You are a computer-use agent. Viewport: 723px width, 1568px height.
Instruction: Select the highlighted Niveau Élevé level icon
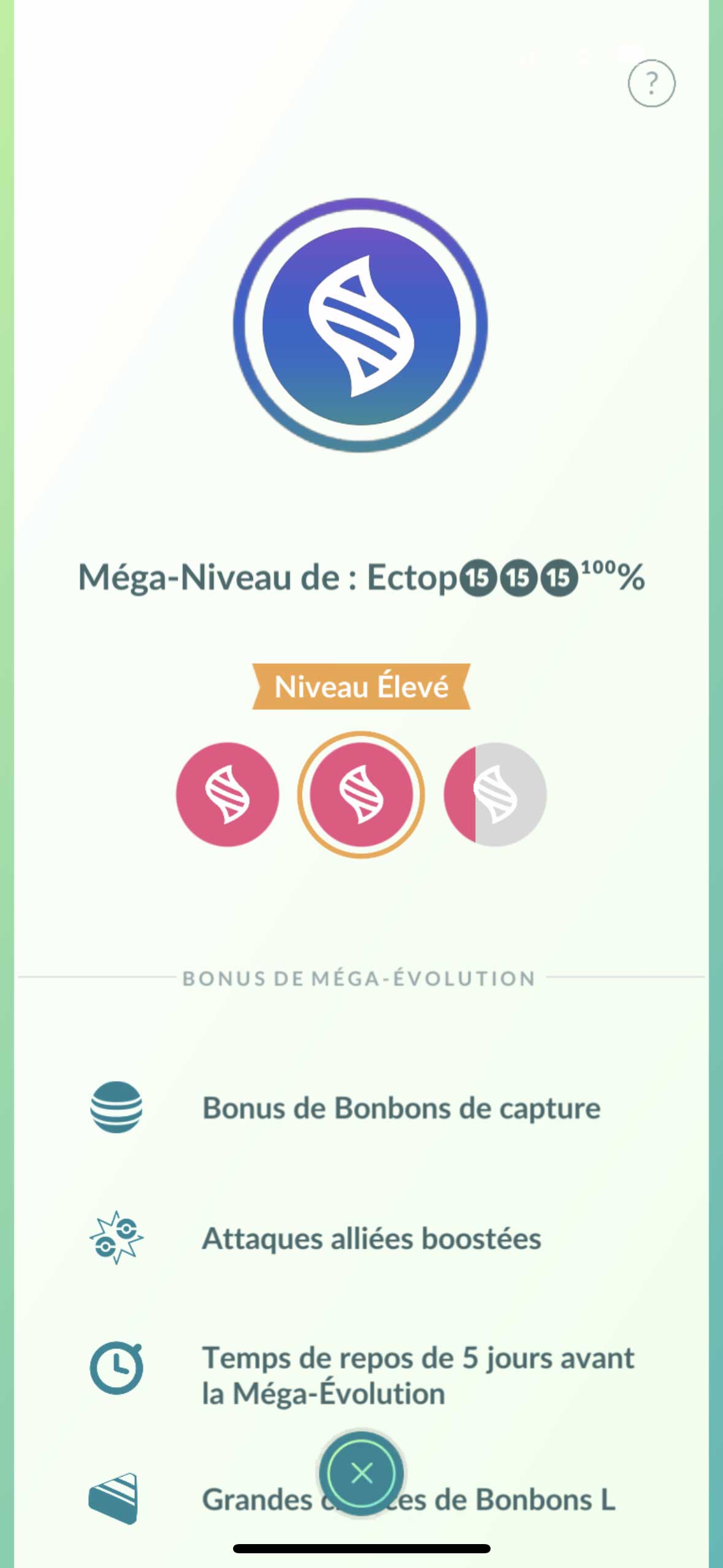[x=361, y=794]
